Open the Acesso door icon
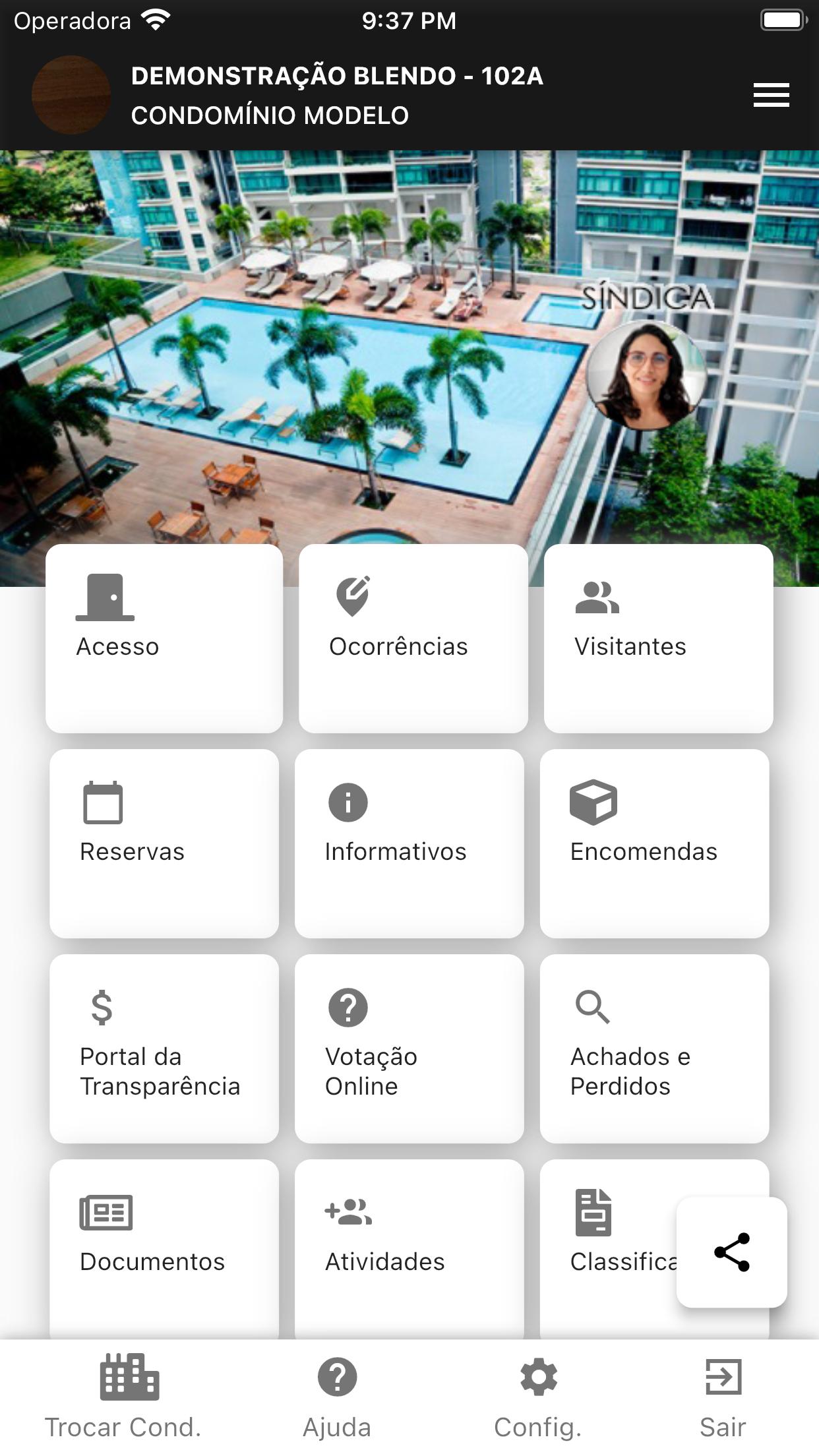 (104, 603)
